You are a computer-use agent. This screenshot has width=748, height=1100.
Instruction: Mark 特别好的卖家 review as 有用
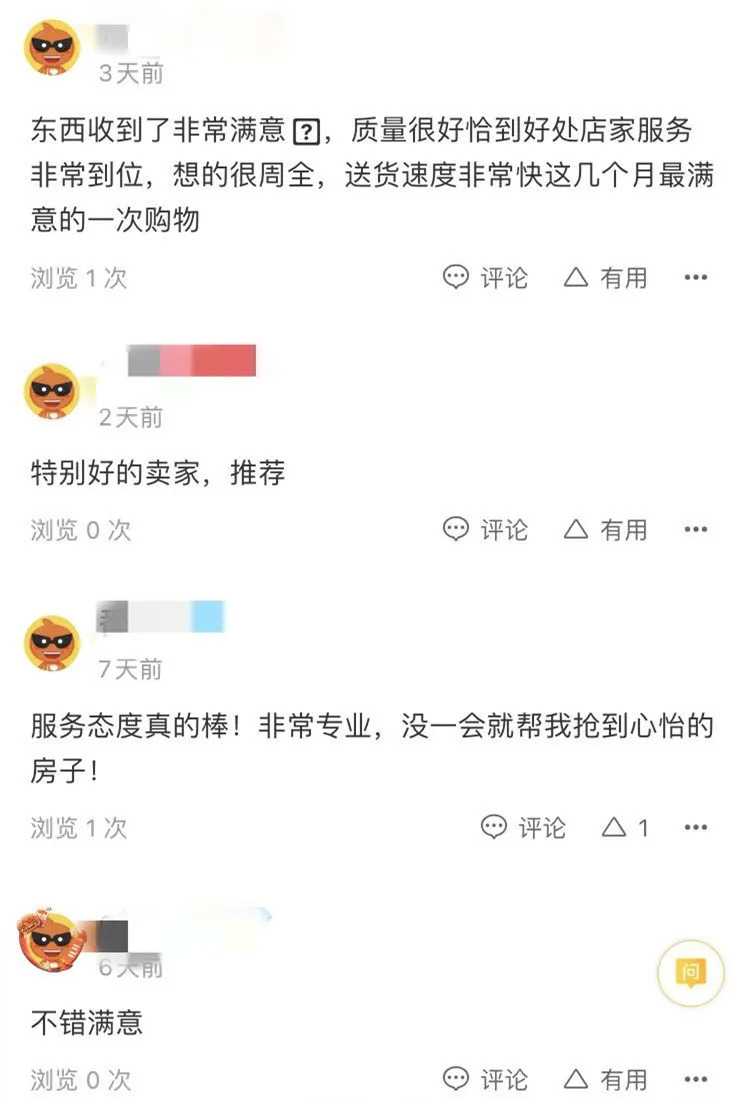coord(605,529)
